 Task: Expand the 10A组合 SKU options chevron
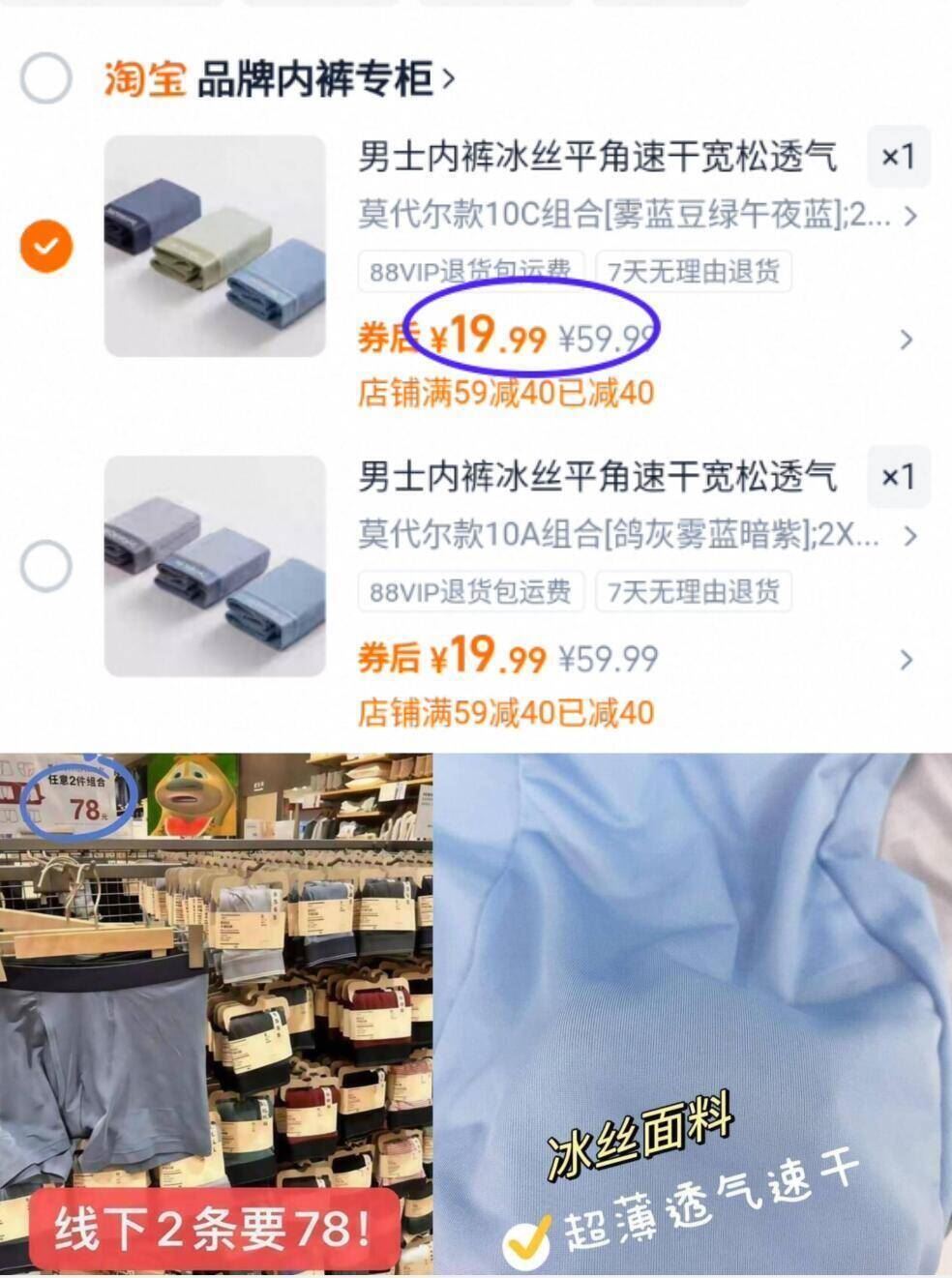tap(907, 537)
